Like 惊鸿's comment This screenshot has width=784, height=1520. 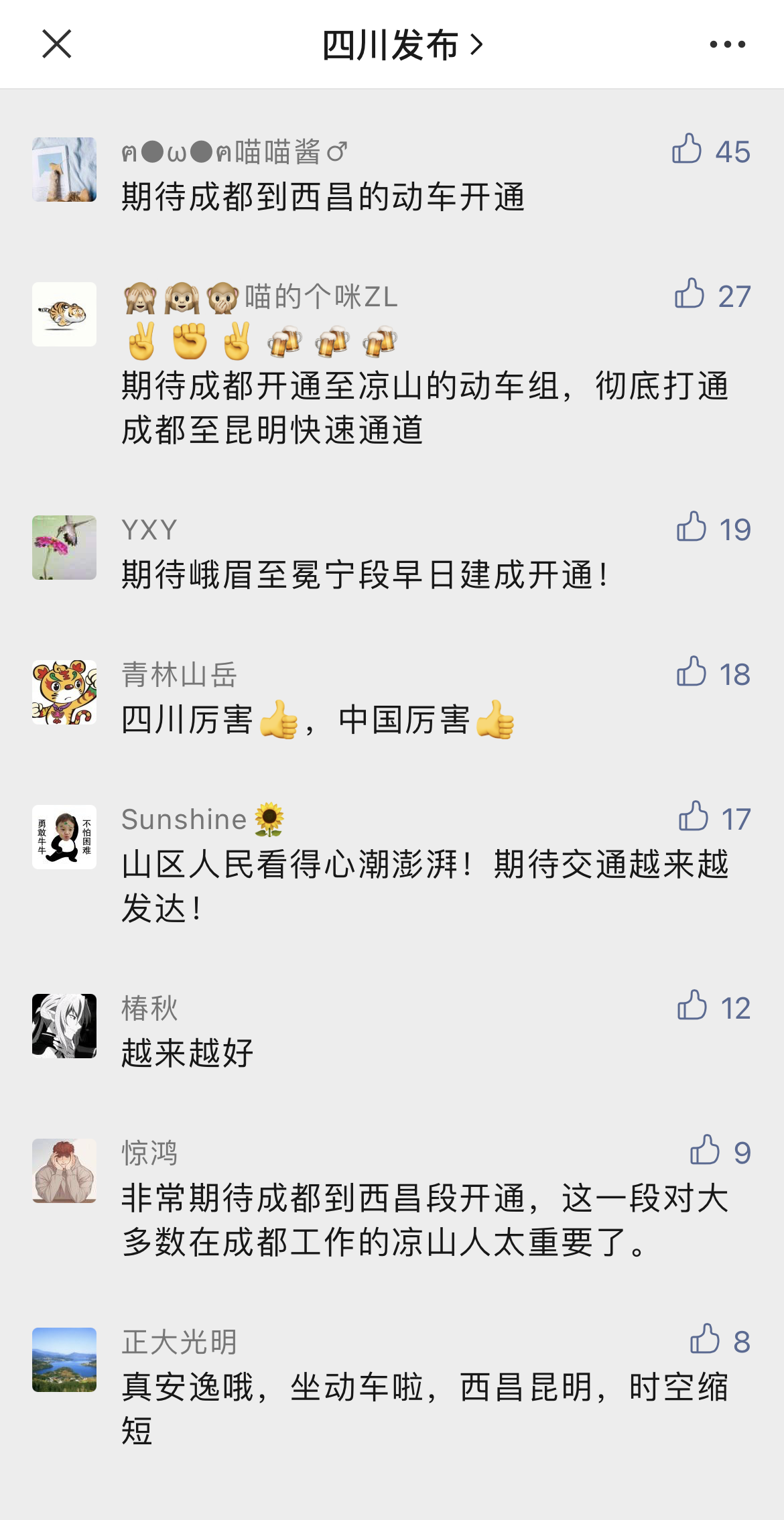pyautogui.click(x=705, y=1150)
